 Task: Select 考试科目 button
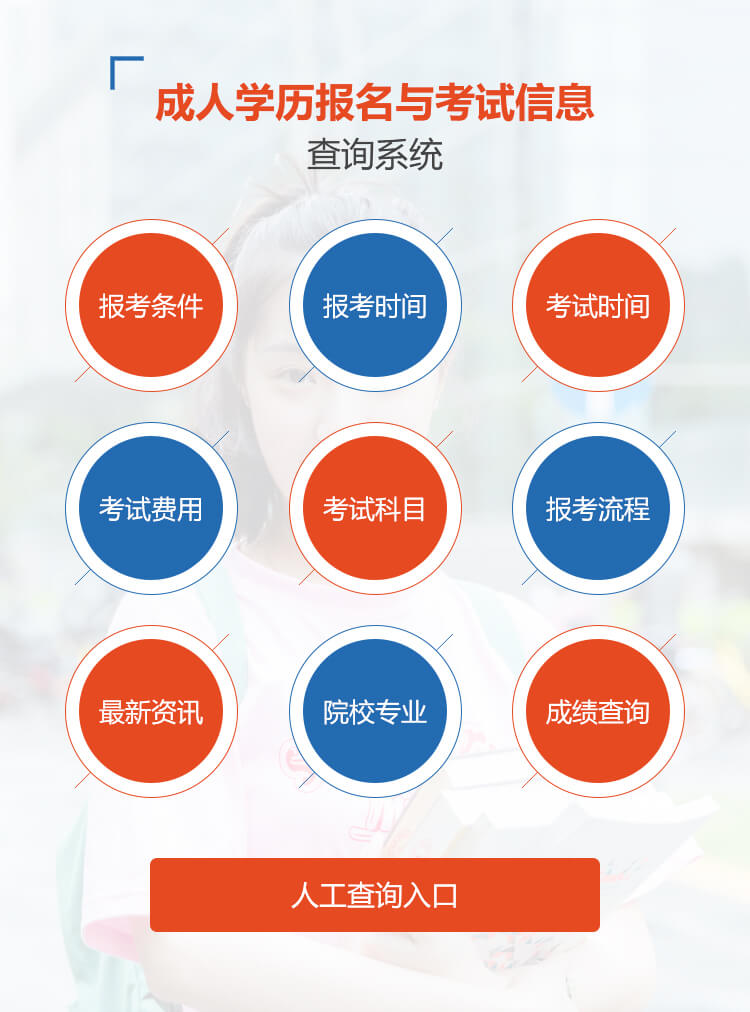(375, 509)
